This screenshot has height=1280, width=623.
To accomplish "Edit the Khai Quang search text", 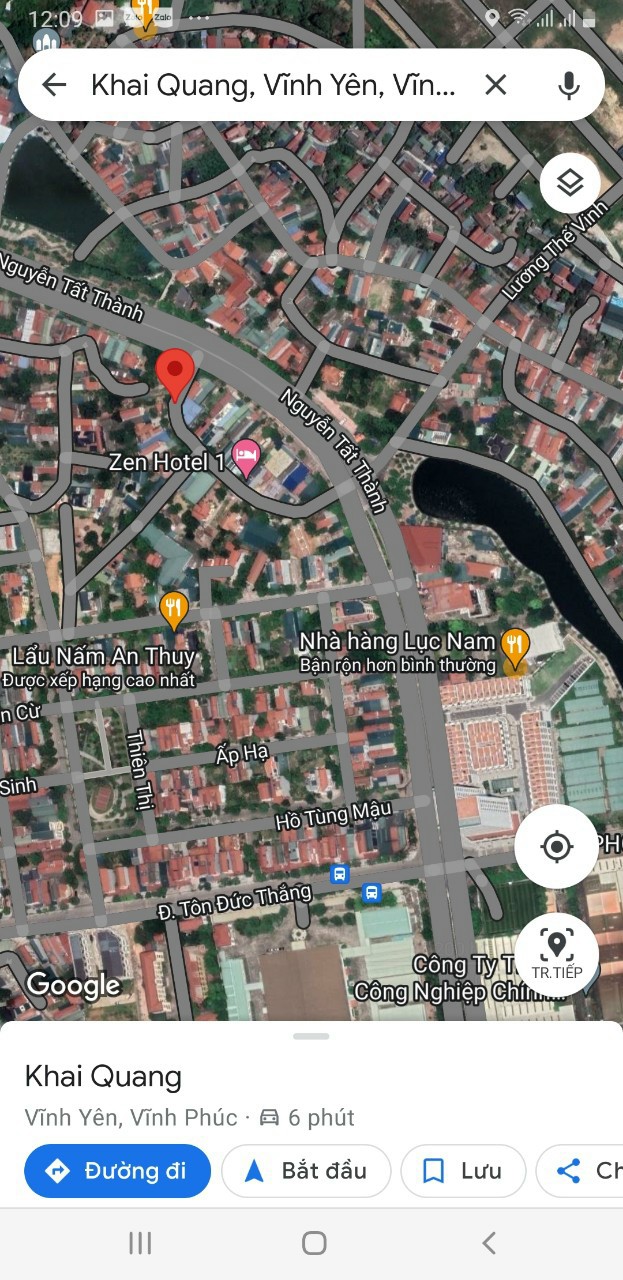I will 273,85.
